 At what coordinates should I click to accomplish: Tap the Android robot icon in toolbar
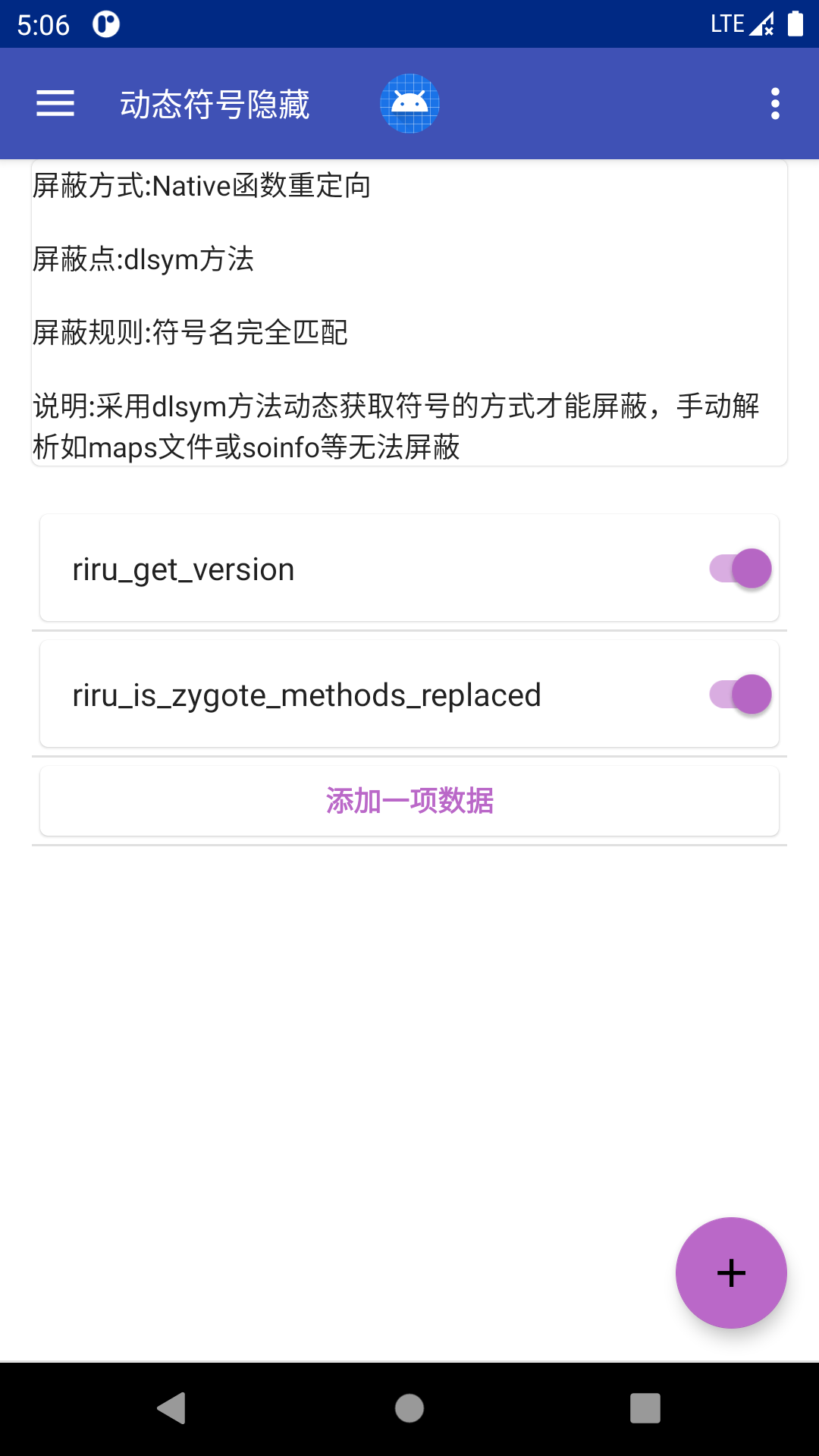409,103
